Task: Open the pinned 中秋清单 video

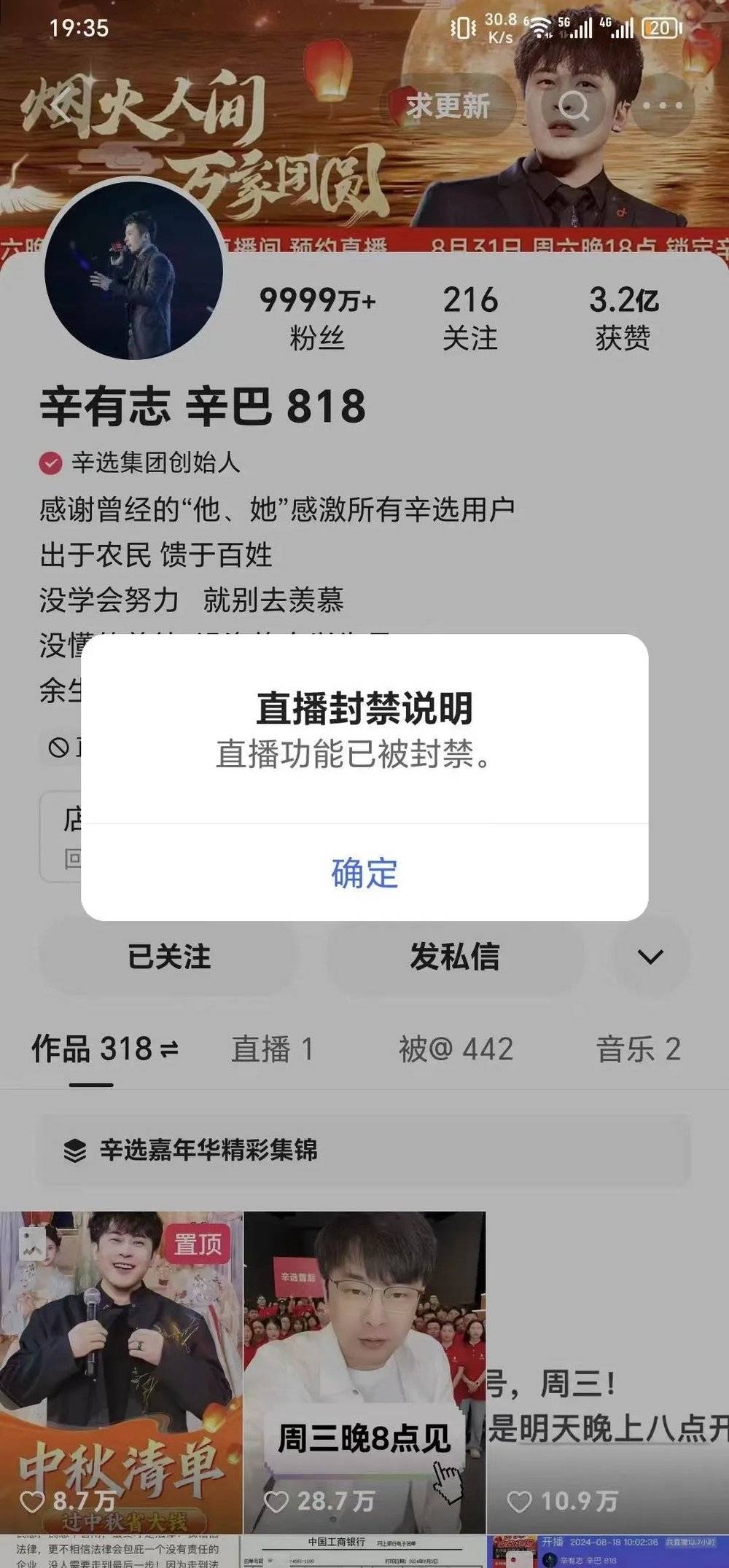Action: tap(121, 1370)
